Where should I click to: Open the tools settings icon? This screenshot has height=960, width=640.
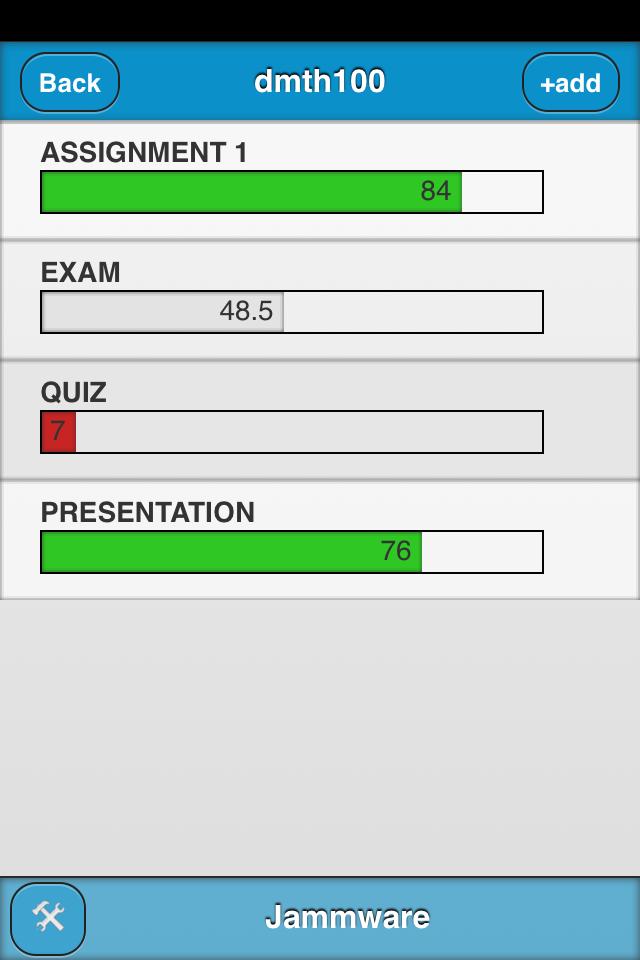(48, 917)
